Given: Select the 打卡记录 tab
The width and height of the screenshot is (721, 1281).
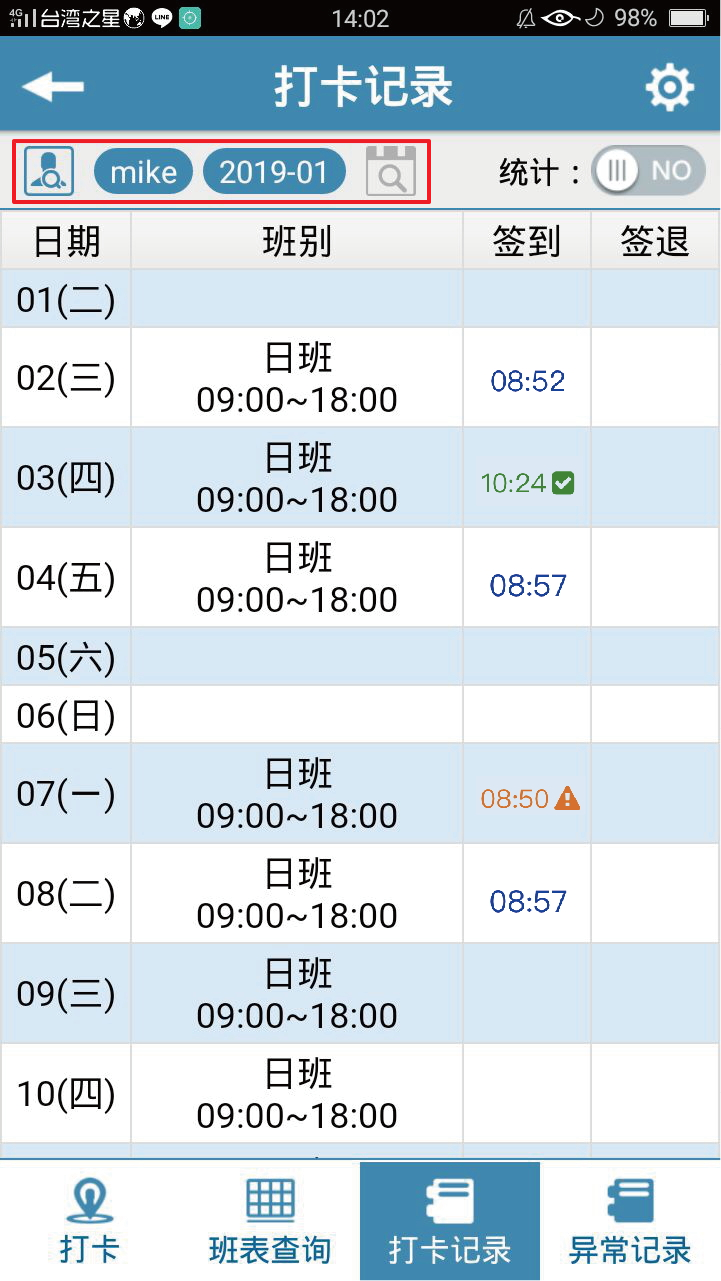Looking at the screenshot, I should 450,1221.
